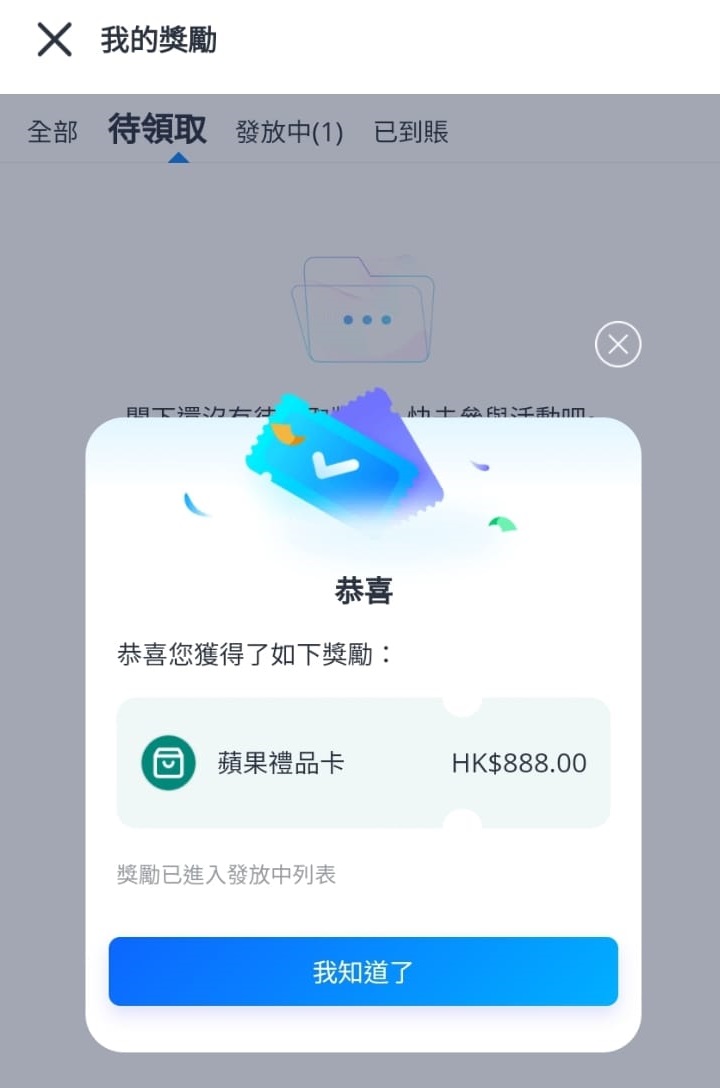The image size is (720, 1088).
Task: Confirm with the 我知道了 button
Action: 363,971
